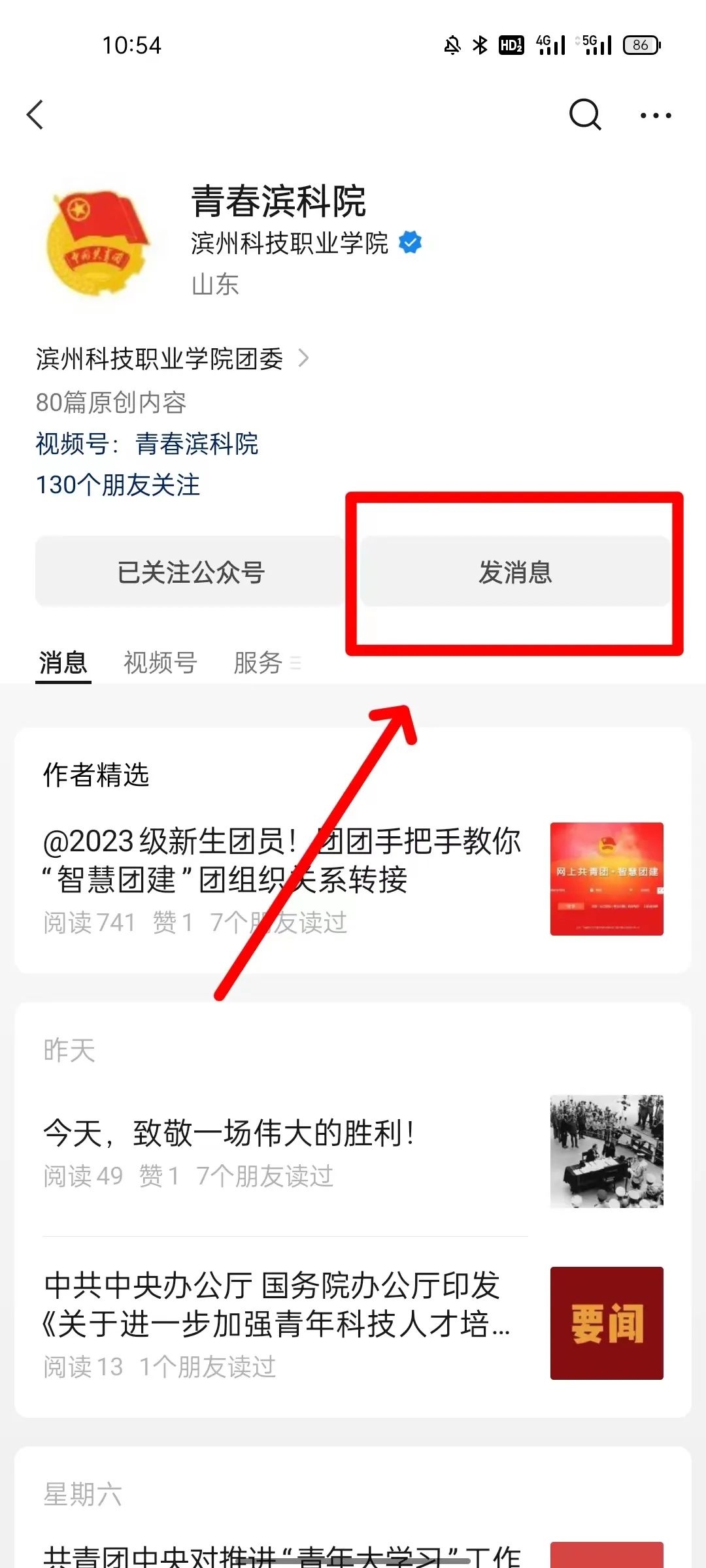View the 130个朋友关注 list
Screen dimensions: 706x1568
(x=118, y=485)
